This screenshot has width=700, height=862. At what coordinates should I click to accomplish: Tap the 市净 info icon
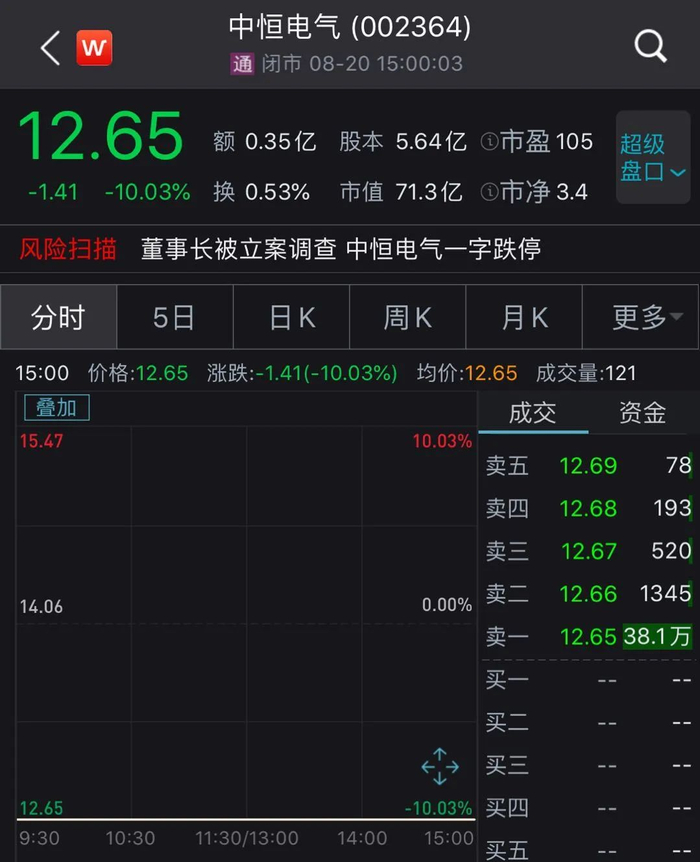pos(489,192)
